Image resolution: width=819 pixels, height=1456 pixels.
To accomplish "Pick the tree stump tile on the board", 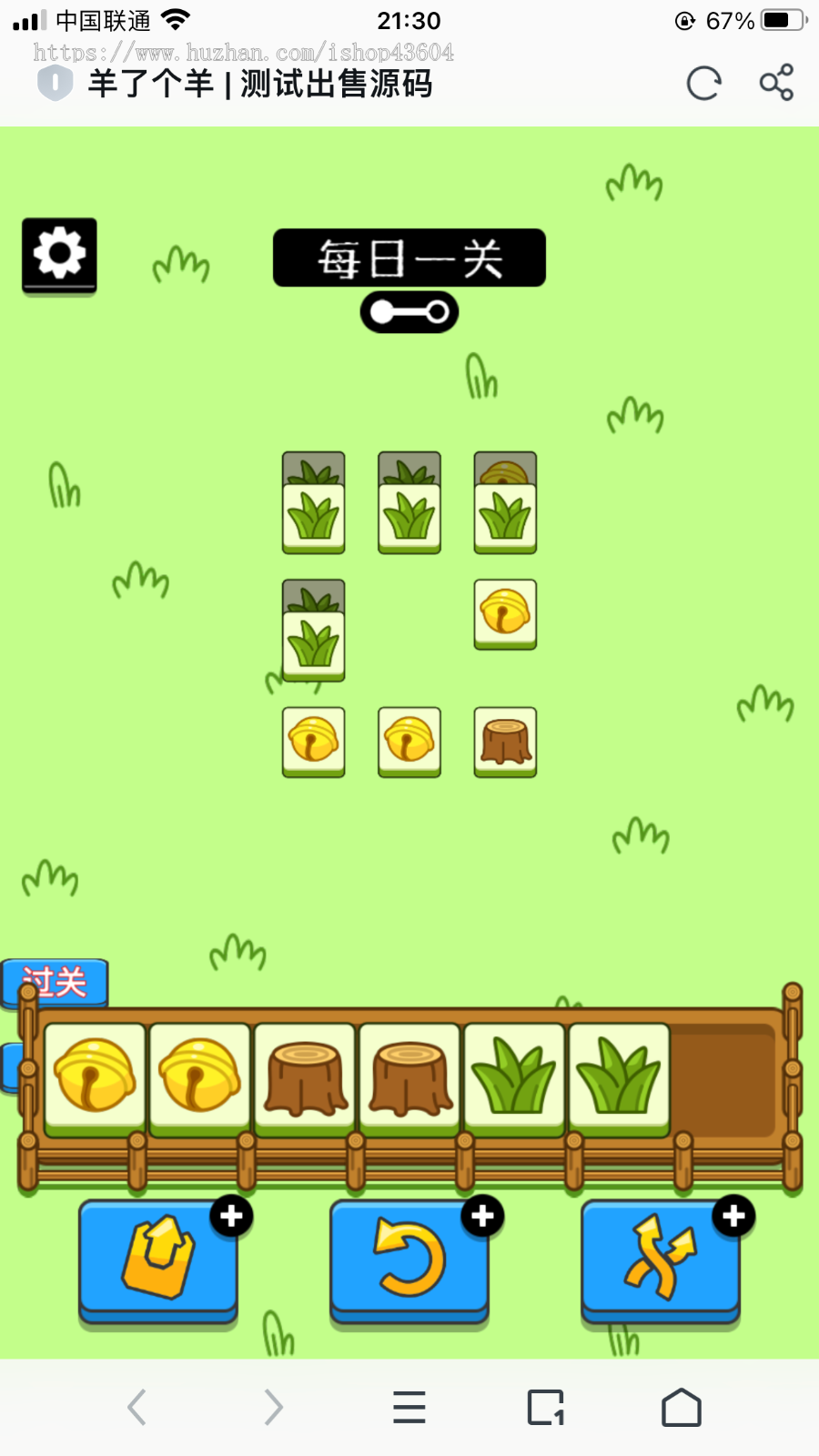I will pyautogui.click(x=505, y=741).
